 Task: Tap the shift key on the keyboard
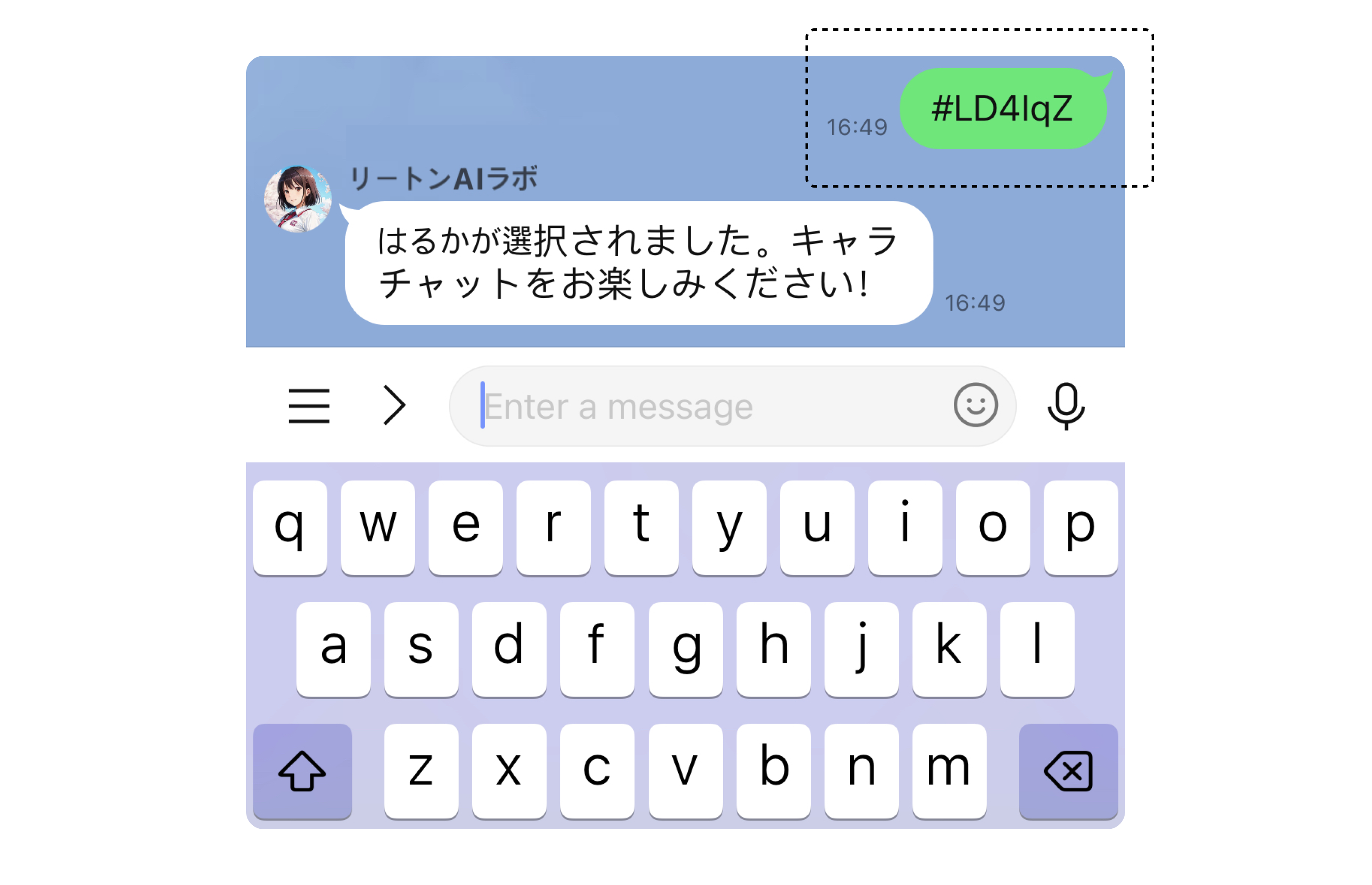point(302,771)
